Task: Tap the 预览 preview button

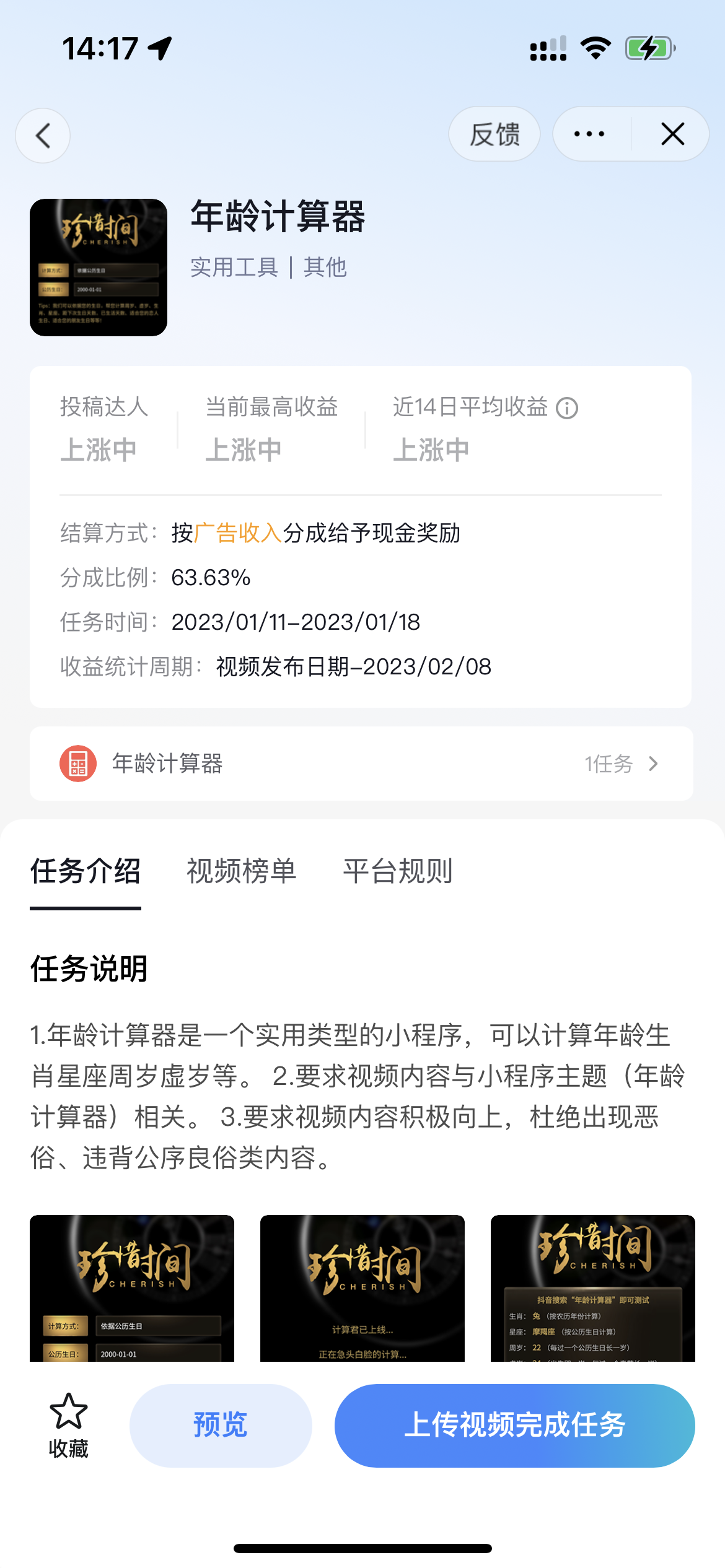Action: click(221, 1426)
